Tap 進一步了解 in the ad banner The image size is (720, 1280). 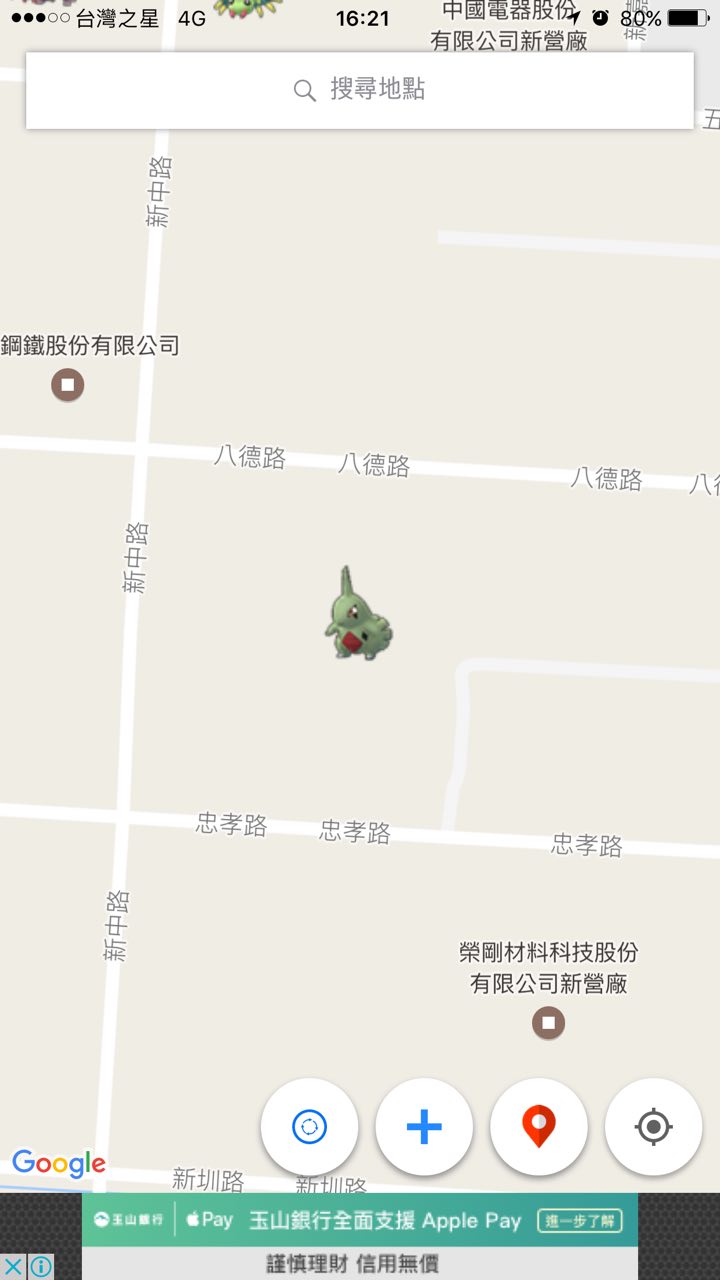580,1220
